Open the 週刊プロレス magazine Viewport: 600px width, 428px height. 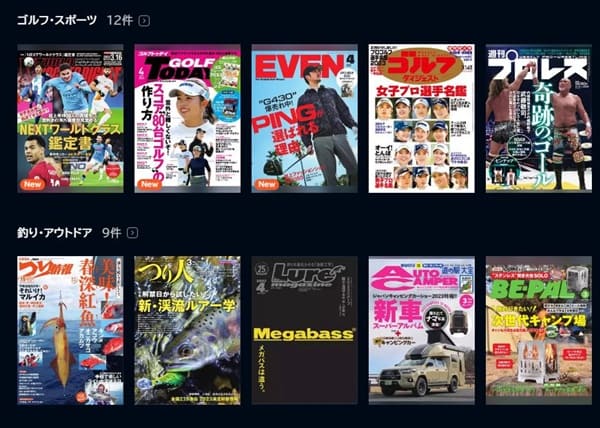point(538,118)
